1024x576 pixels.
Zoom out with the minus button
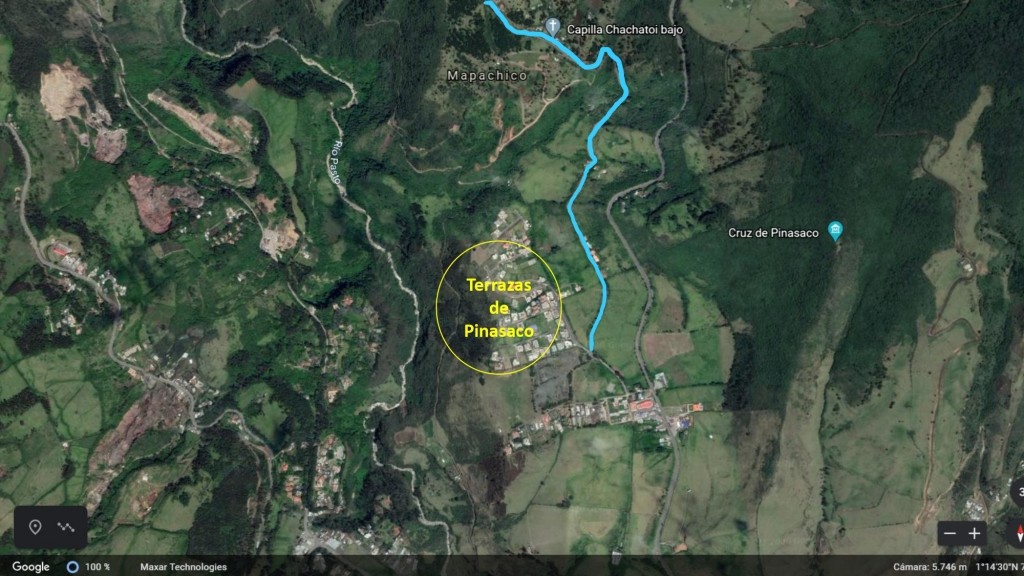pos(950,534)
